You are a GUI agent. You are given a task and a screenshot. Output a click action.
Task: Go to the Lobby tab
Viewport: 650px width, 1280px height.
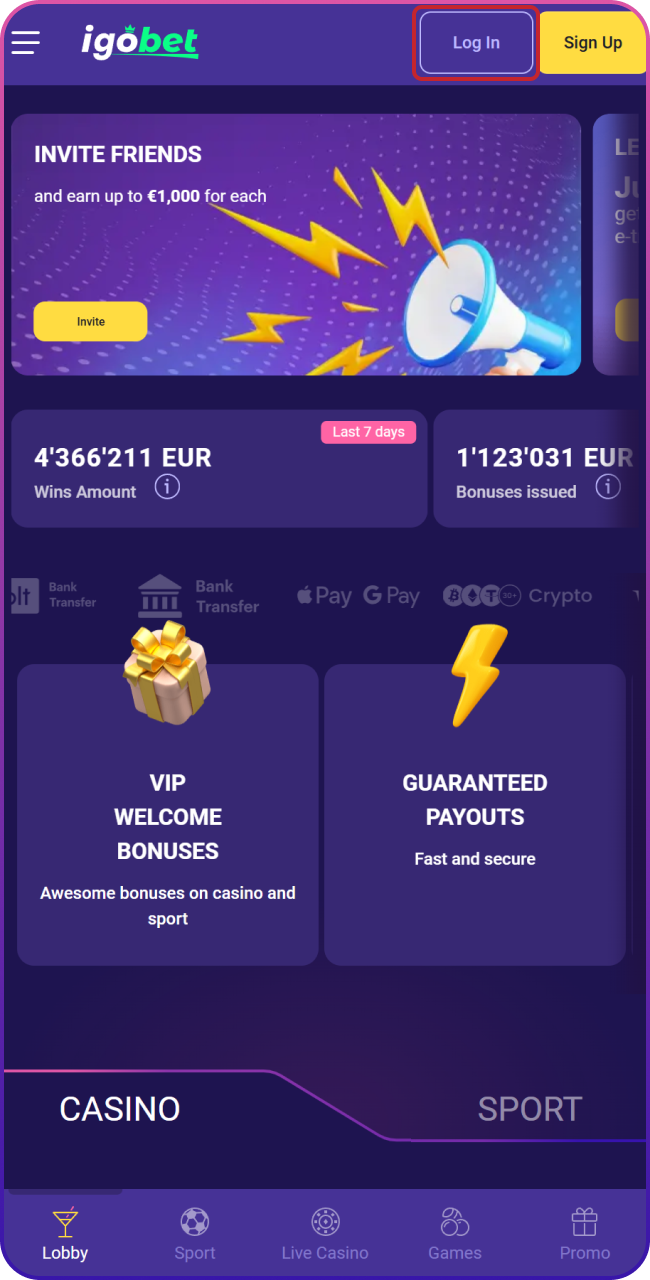[x=65, y=1235]
